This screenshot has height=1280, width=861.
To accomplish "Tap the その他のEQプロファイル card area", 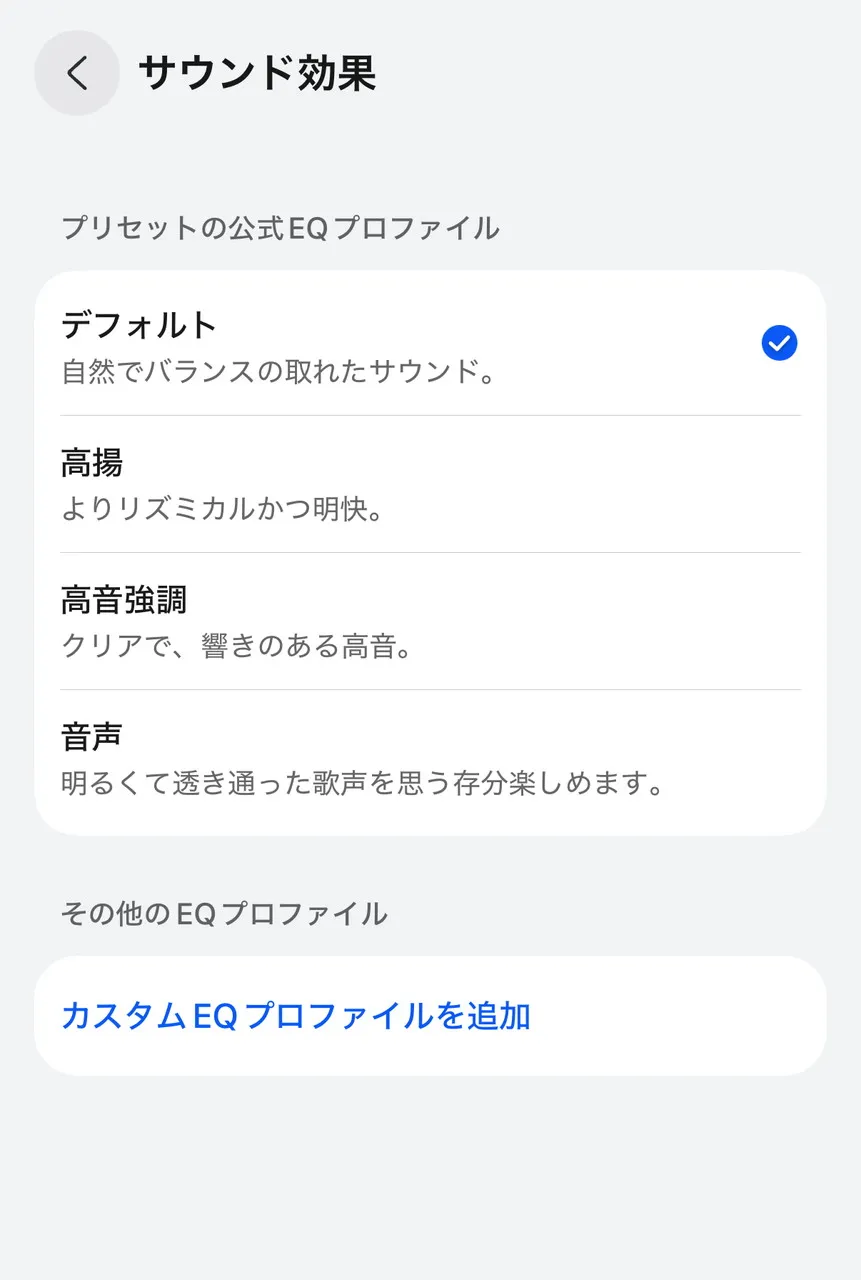I will [x=430, y=1016].
